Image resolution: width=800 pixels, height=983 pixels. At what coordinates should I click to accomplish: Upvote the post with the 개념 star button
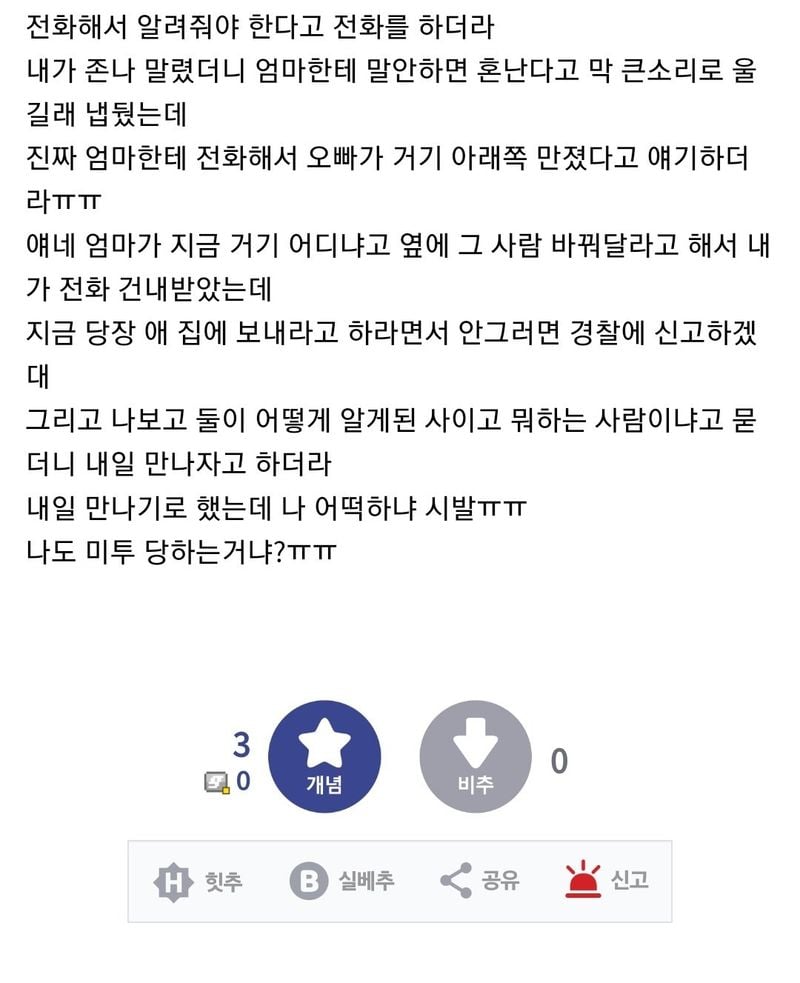point(325,756)
